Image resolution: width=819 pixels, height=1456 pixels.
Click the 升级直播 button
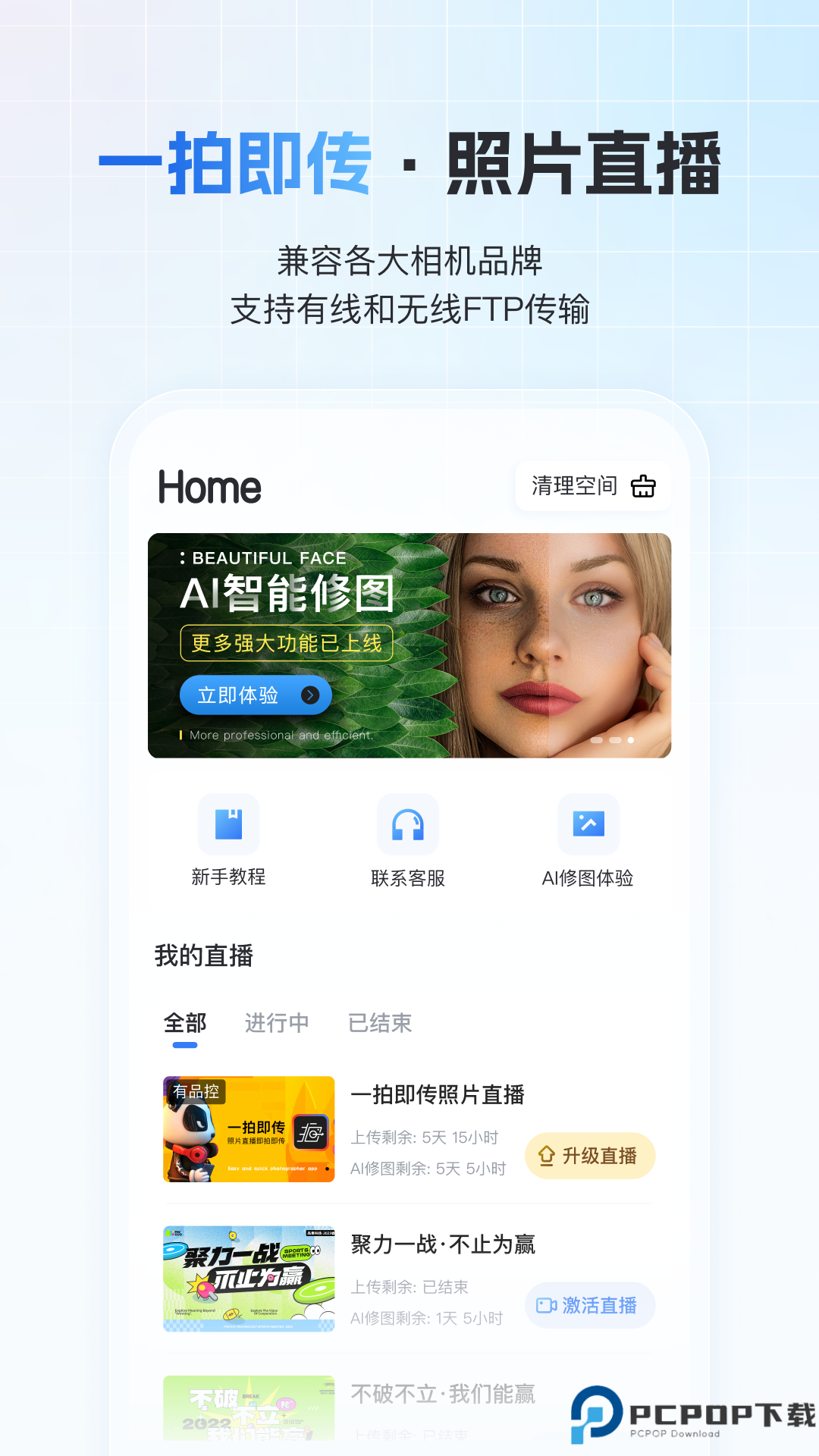click(x=590, y=1155)
